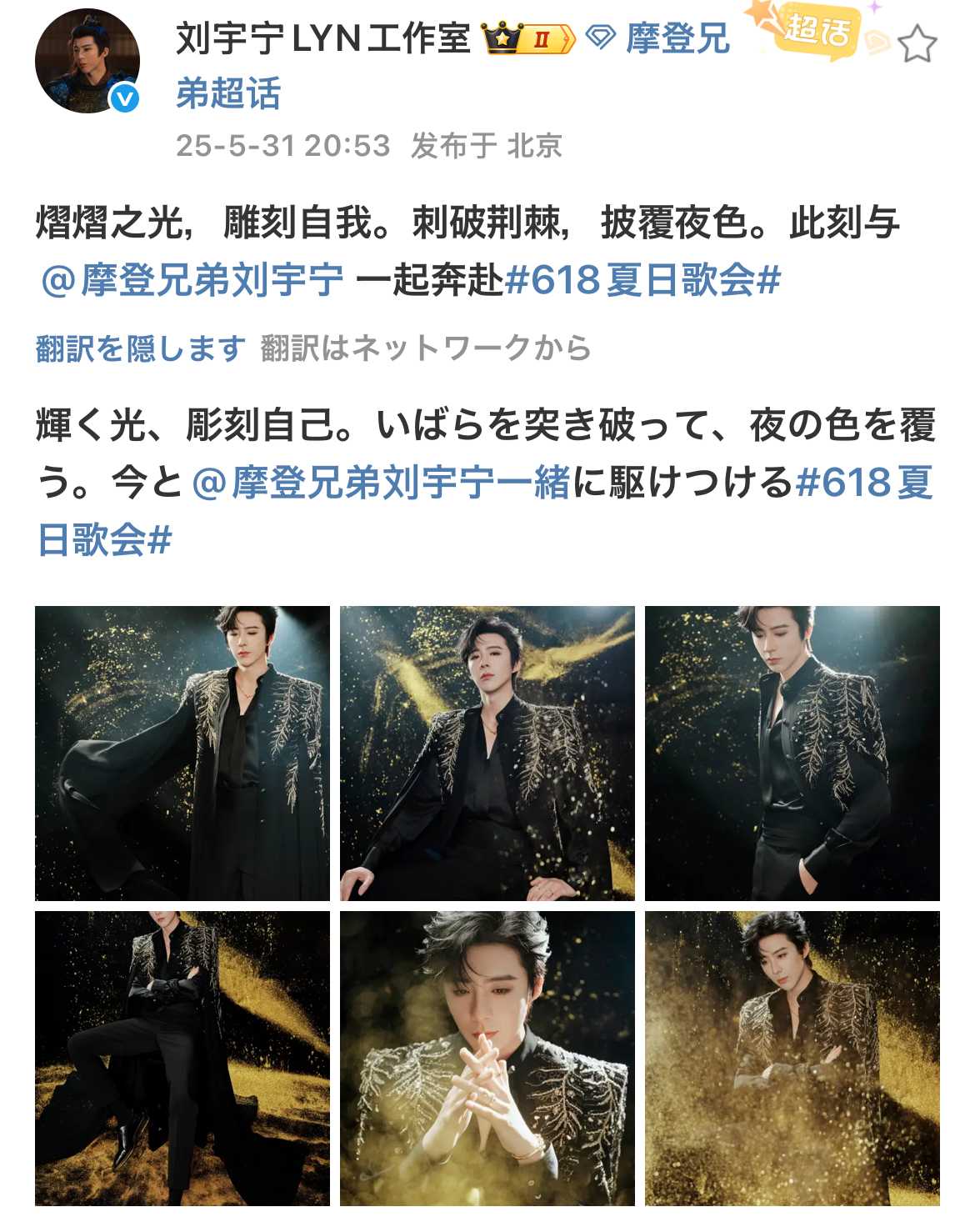The height and width of the screenshot is (1232, 975).
Task: View the fifth close-up photo with clasped hands
Action: tap(487, 1059)
